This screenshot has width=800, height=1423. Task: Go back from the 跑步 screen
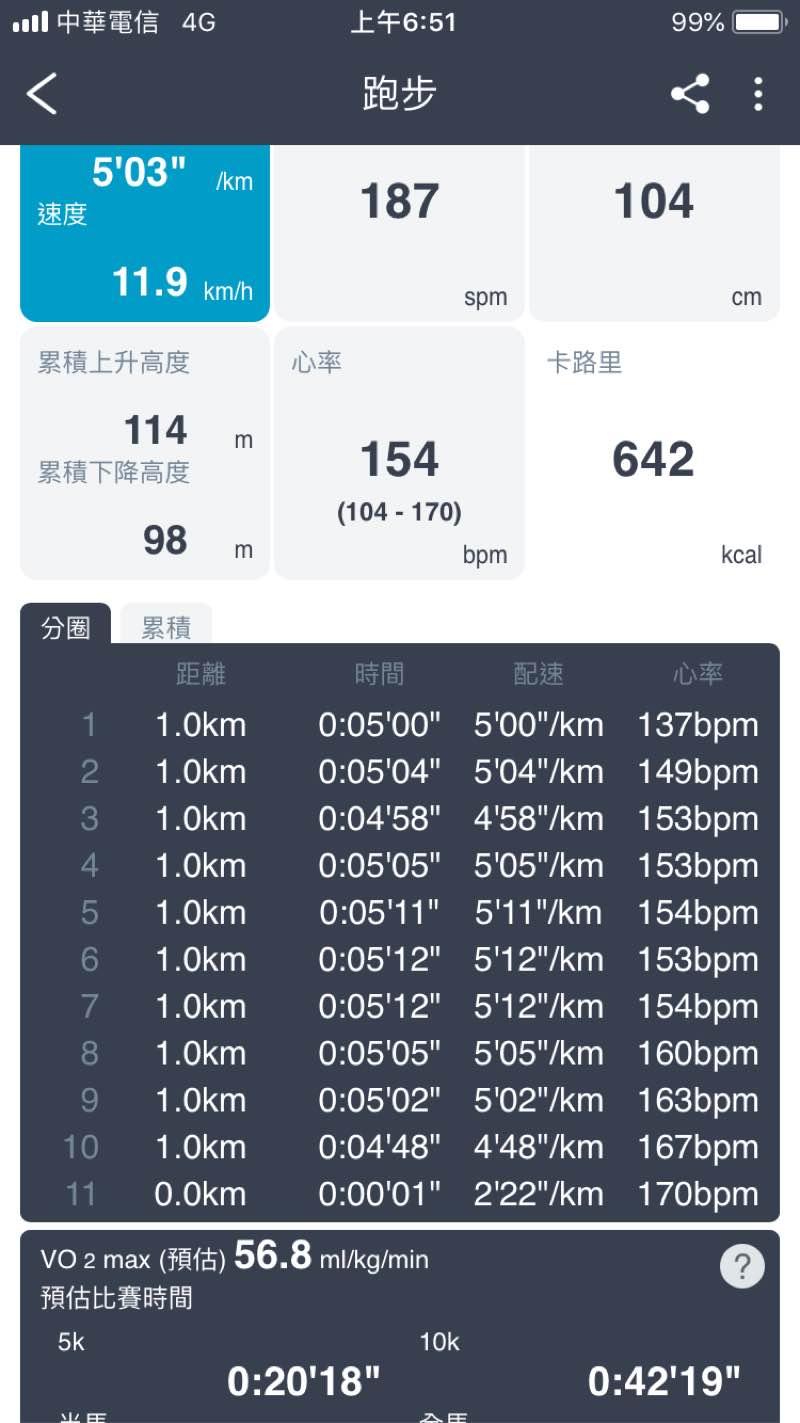pyautogui.click(x=42, y=94)
